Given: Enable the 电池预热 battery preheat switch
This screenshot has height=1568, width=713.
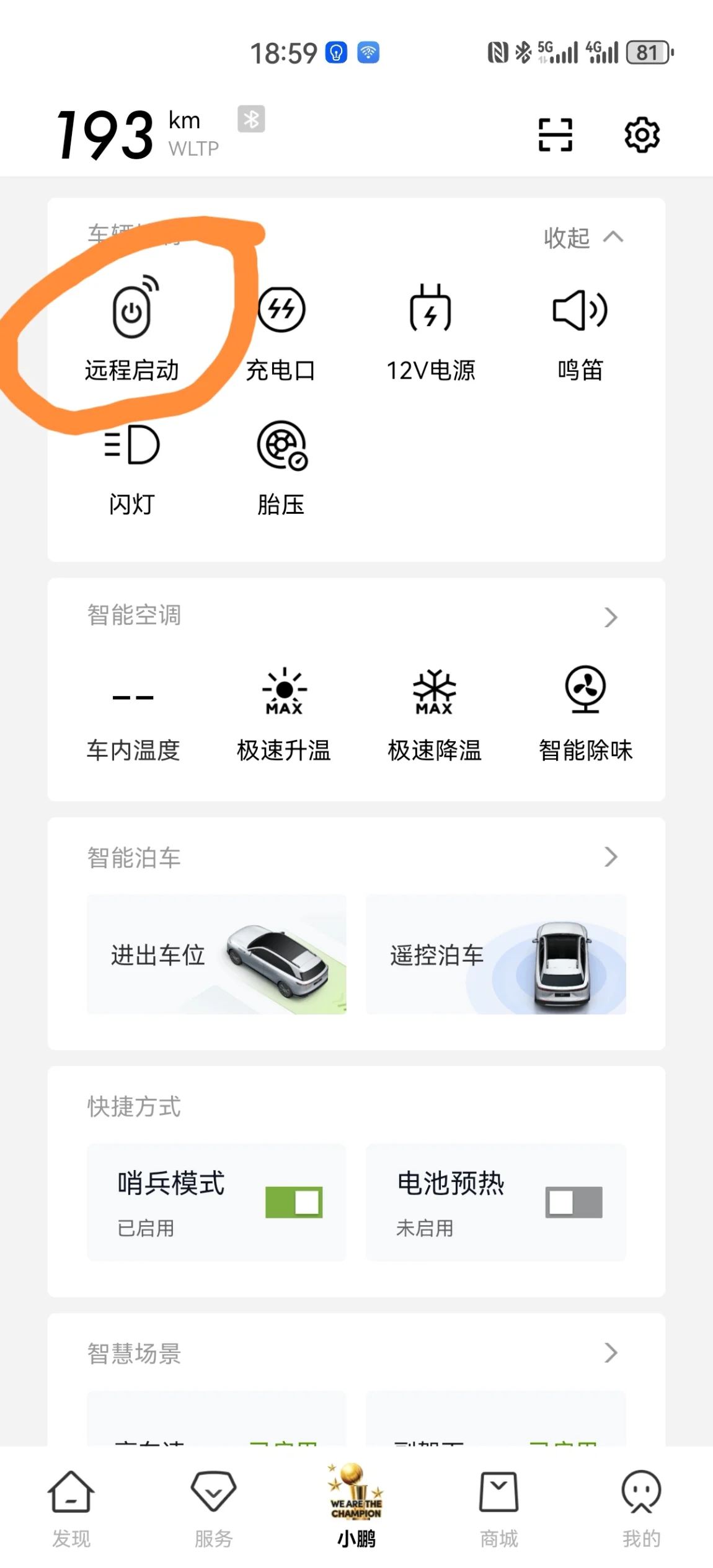Looking at the screenshot, I should 573,1202.
